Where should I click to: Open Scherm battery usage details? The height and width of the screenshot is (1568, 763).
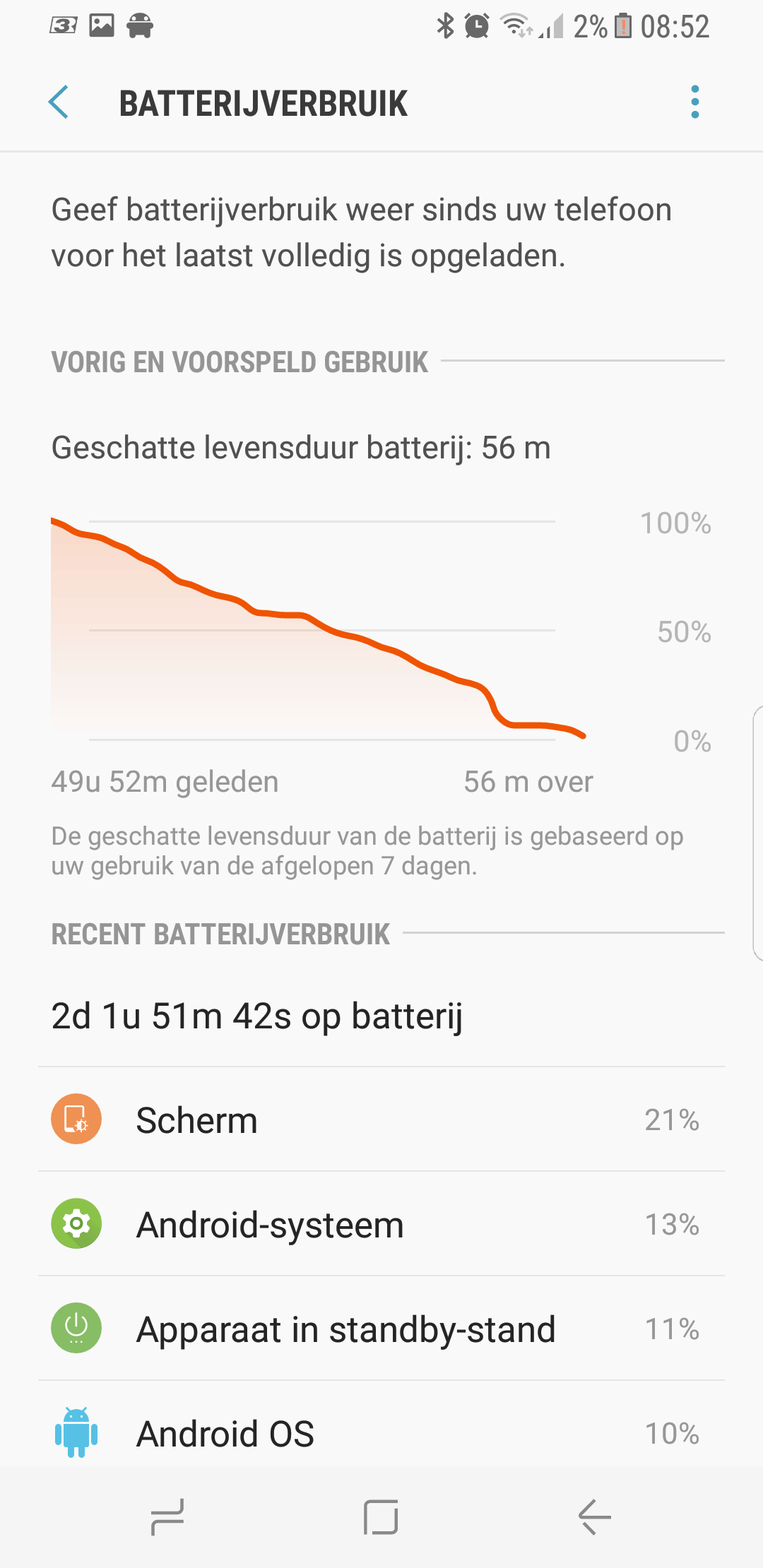381,1120
